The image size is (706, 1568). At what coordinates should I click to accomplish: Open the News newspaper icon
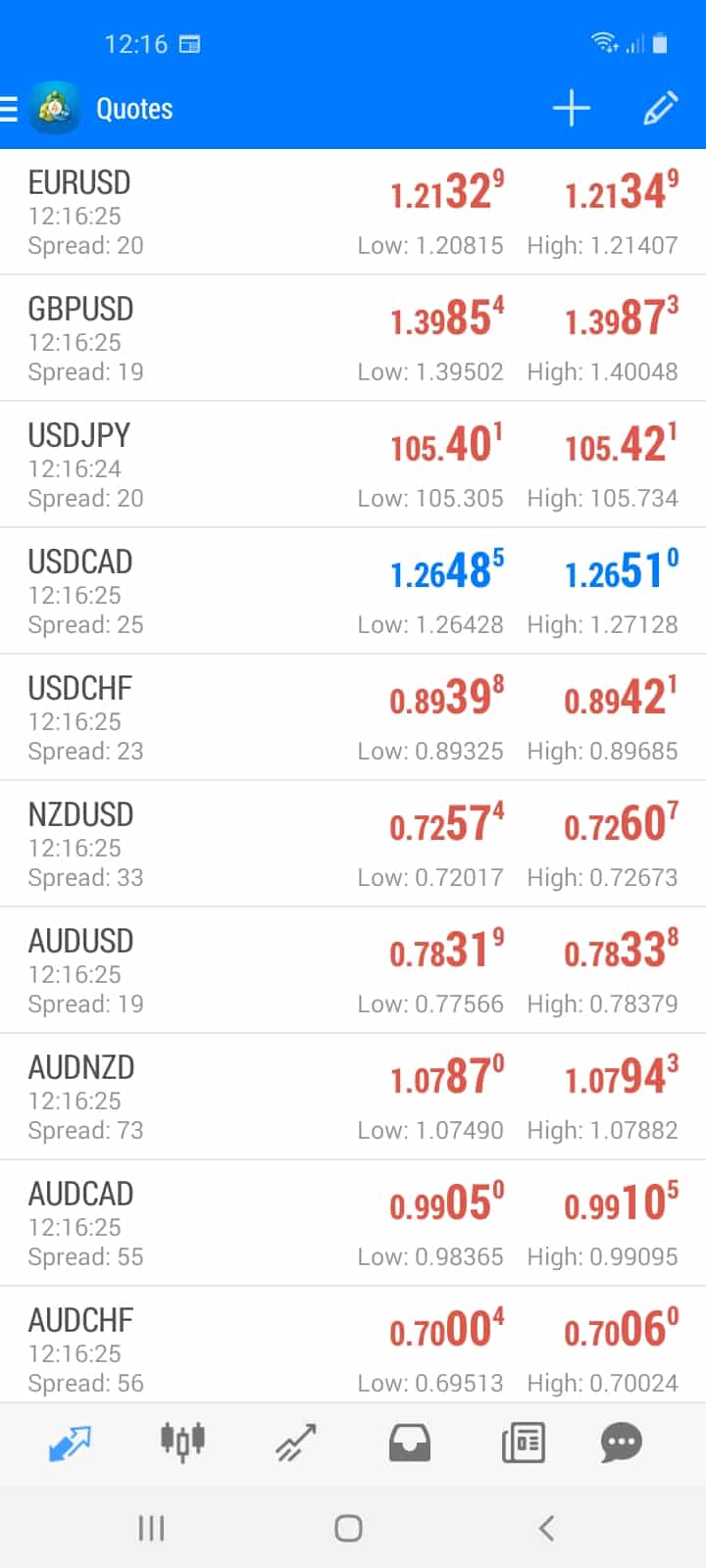[x=523, y=1442]
